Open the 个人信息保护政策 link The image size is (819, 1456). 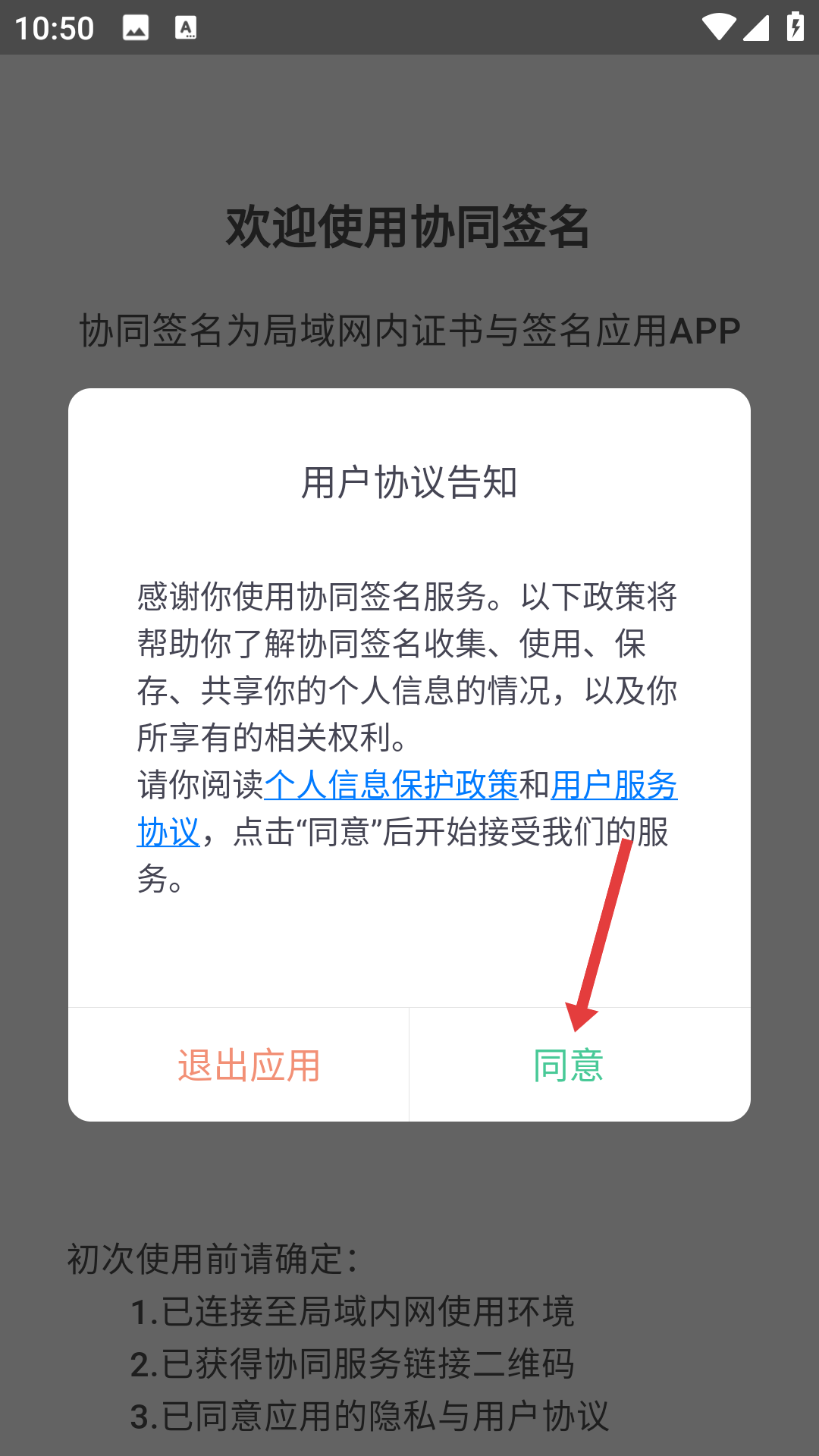(391, 785)
